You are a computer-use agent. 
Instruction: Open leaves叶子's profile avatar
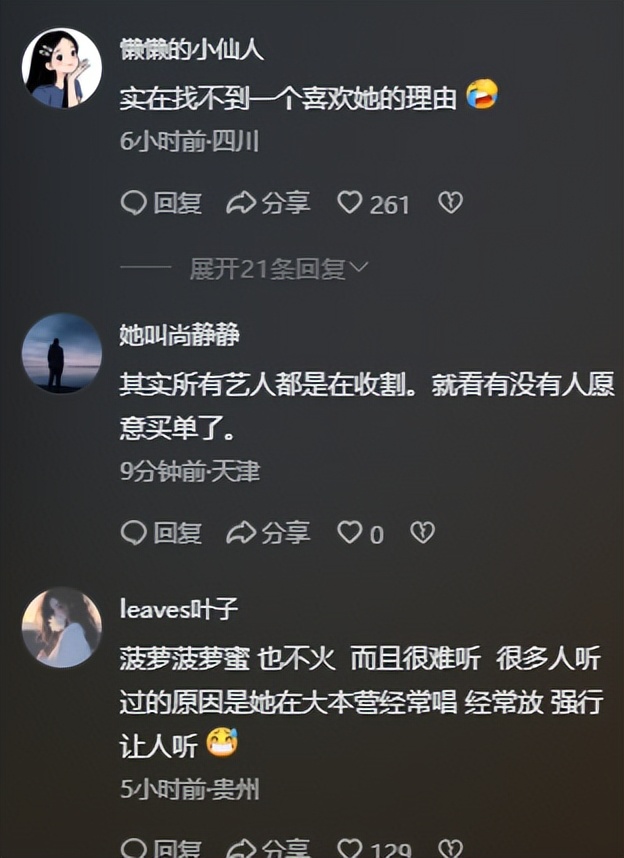[61, 627]
